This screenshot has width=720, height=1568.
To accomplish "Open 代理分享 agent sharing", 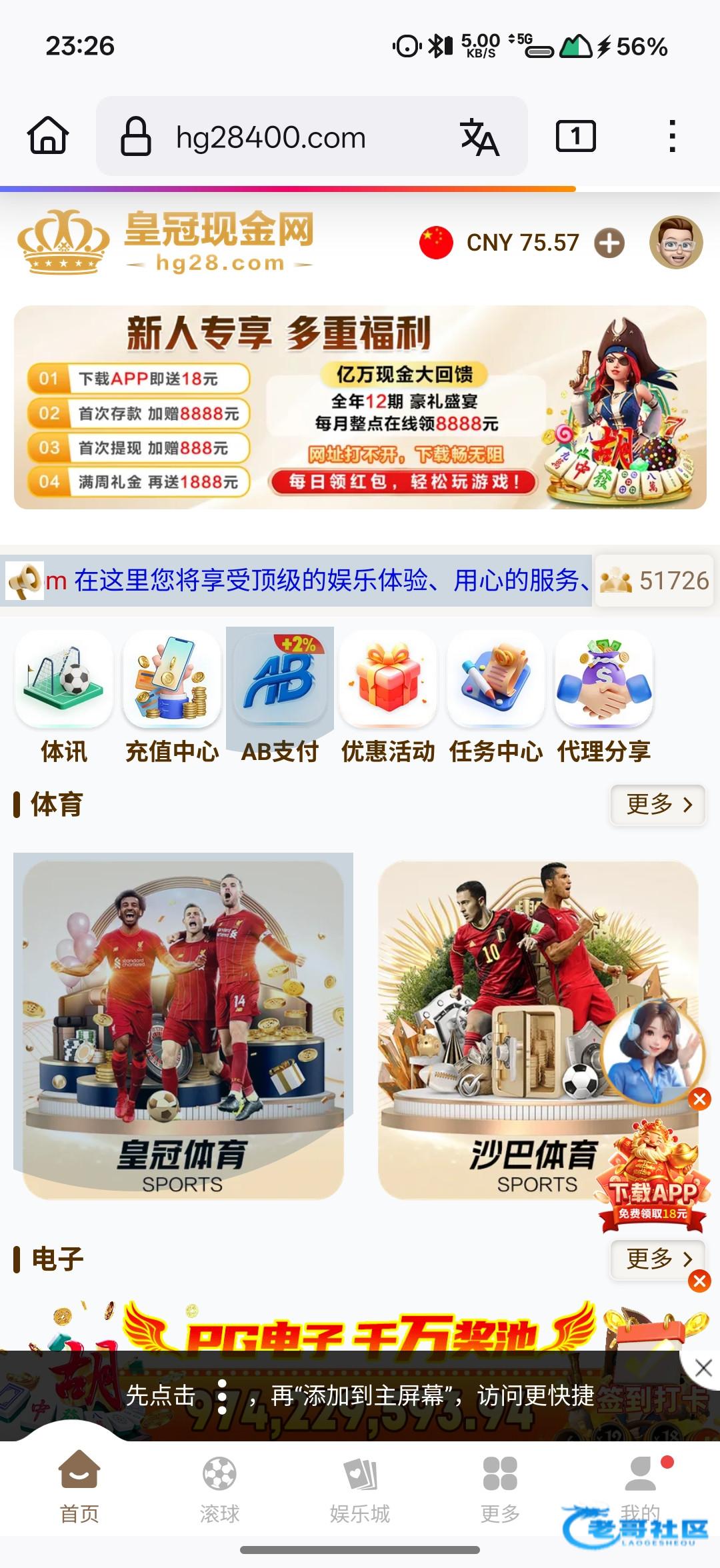I will pos(604,697).
